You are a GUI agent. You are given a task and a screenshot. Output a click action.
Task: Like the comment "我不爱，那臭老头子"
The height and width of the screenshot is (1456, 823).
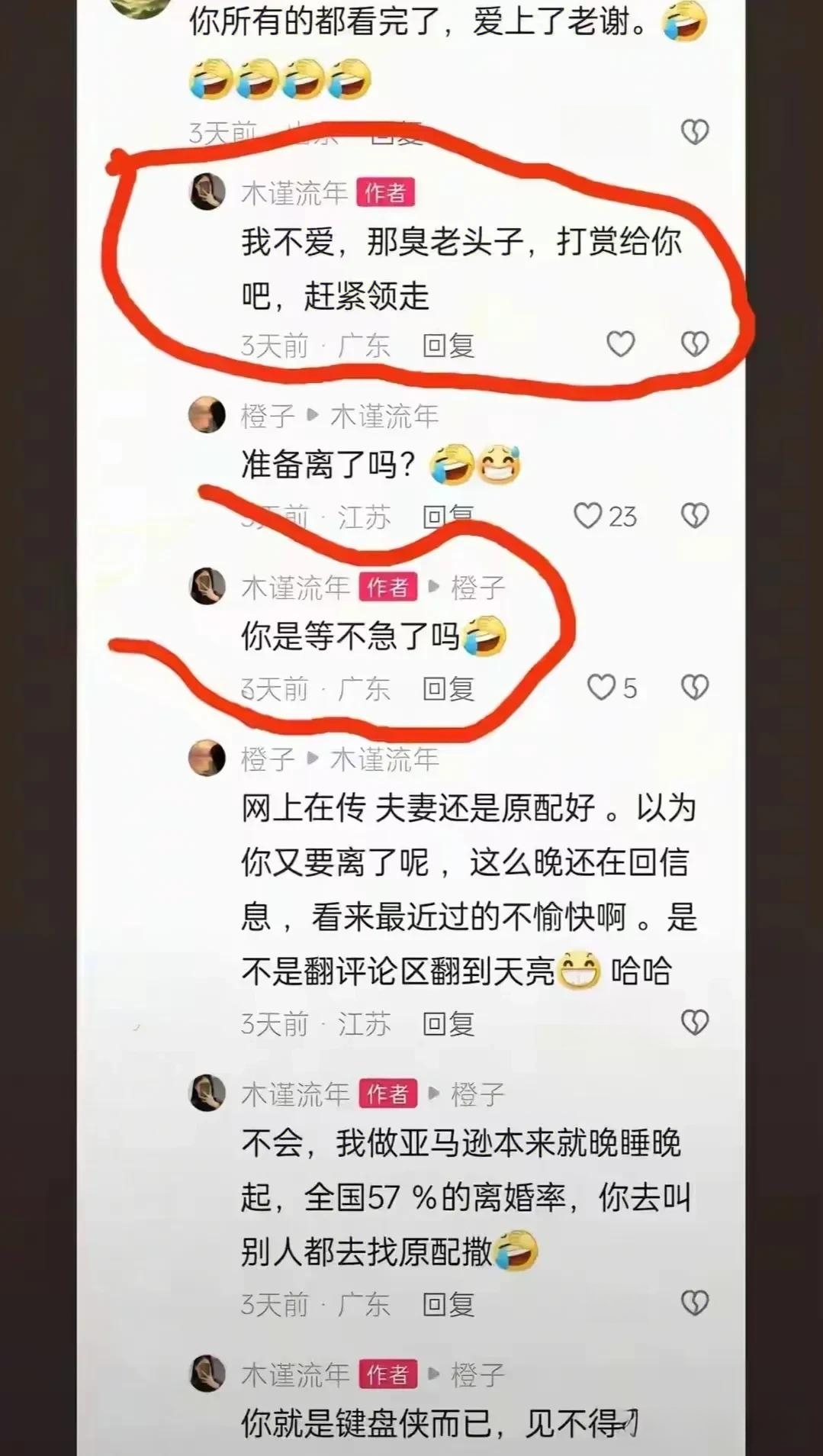pos(620,344)
